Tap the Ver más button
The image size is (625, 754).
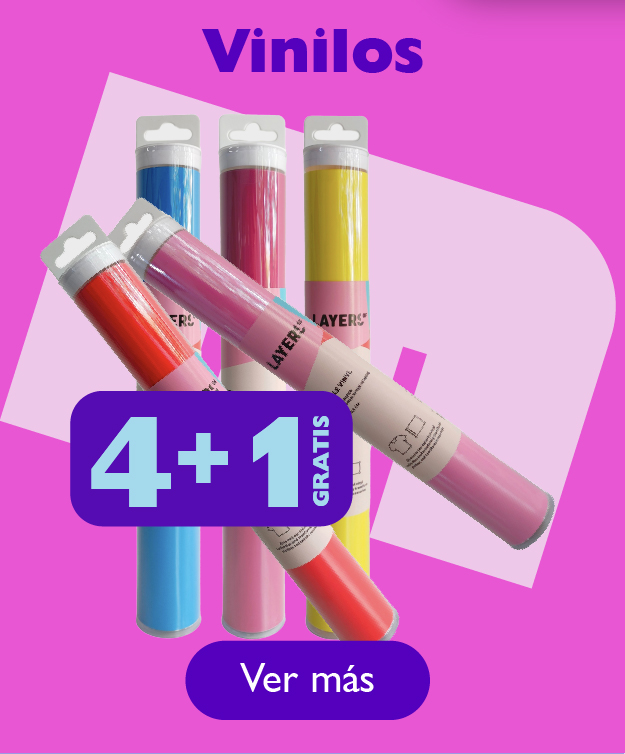click(x=307, y=680)
